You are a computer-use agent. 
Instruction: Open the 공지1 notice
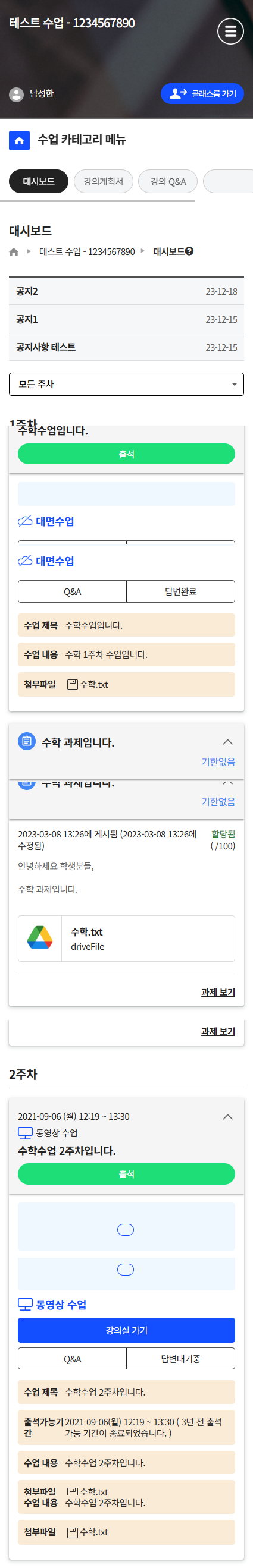pyautogui.click(x=126, y=320)
